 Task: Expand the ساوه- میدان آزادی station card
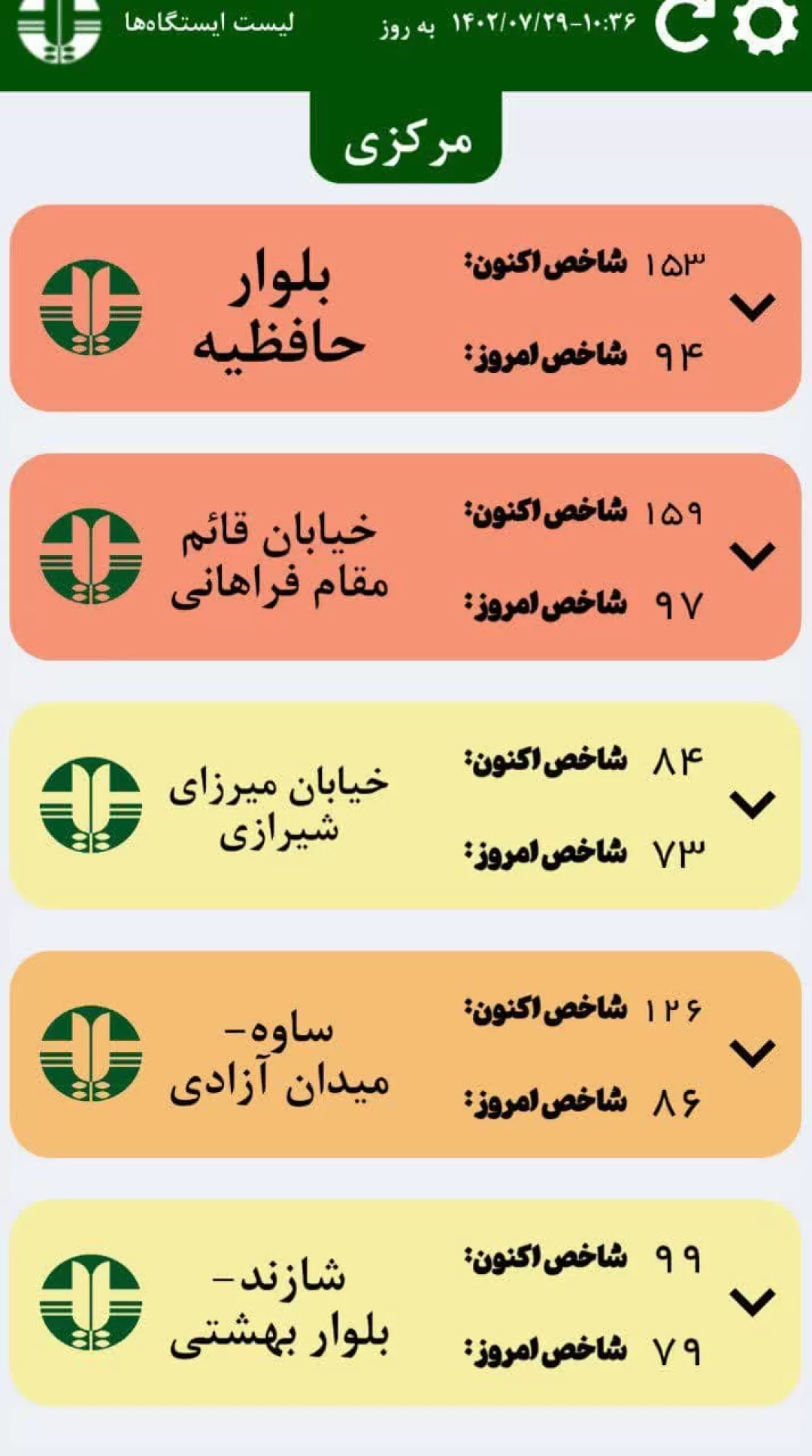click(x=753, y=1053)
